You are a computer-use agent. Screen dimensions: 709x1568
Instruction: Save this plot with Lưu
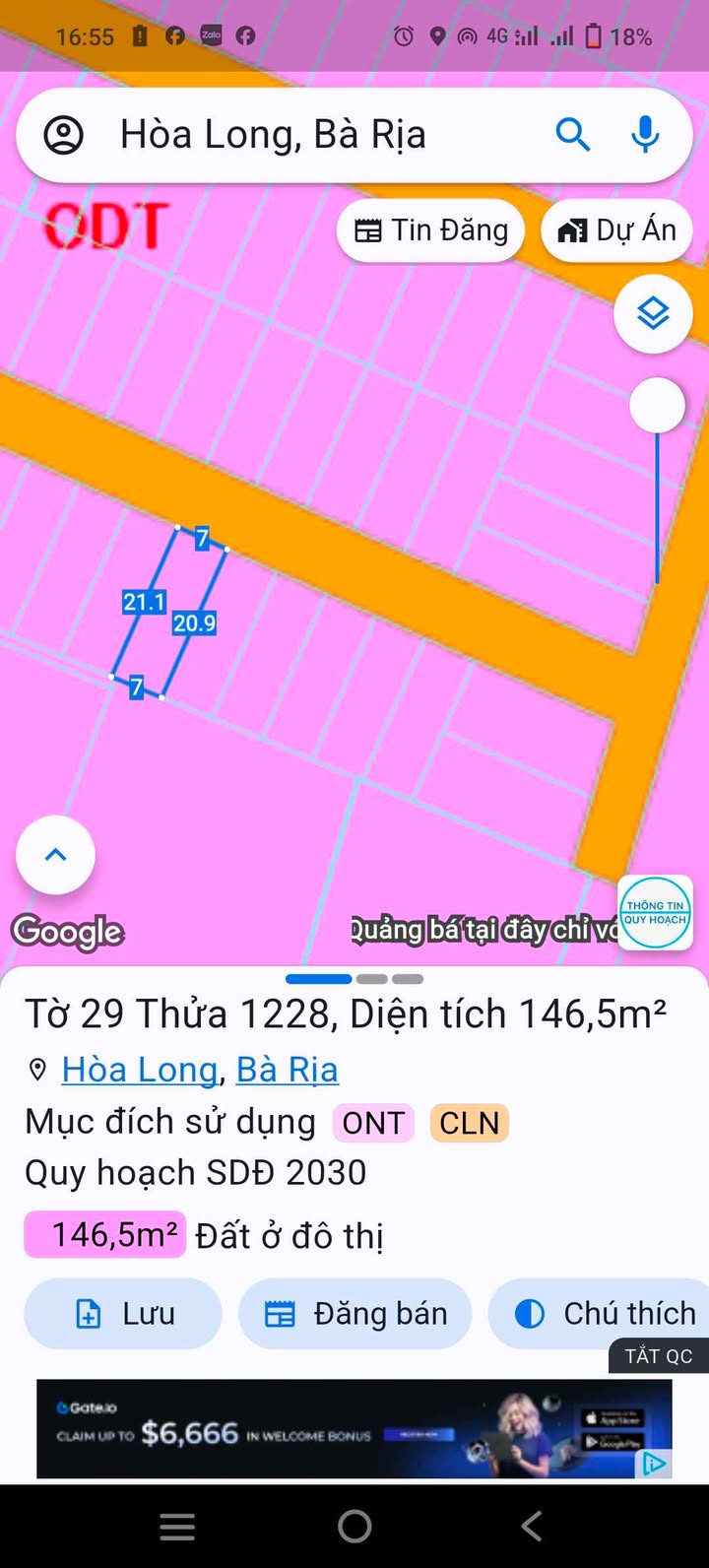[x=123, y=1314]
